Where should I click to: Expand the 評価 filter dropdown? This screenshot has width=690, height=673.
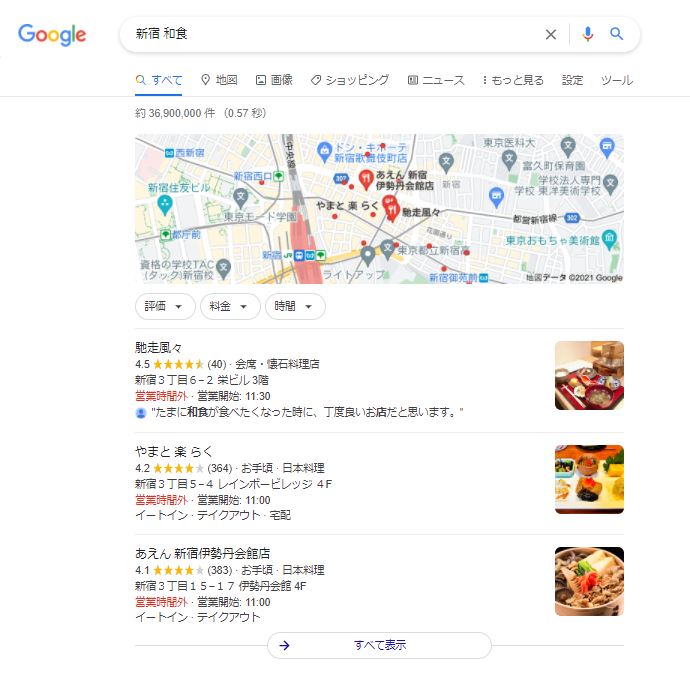(164, 306)
